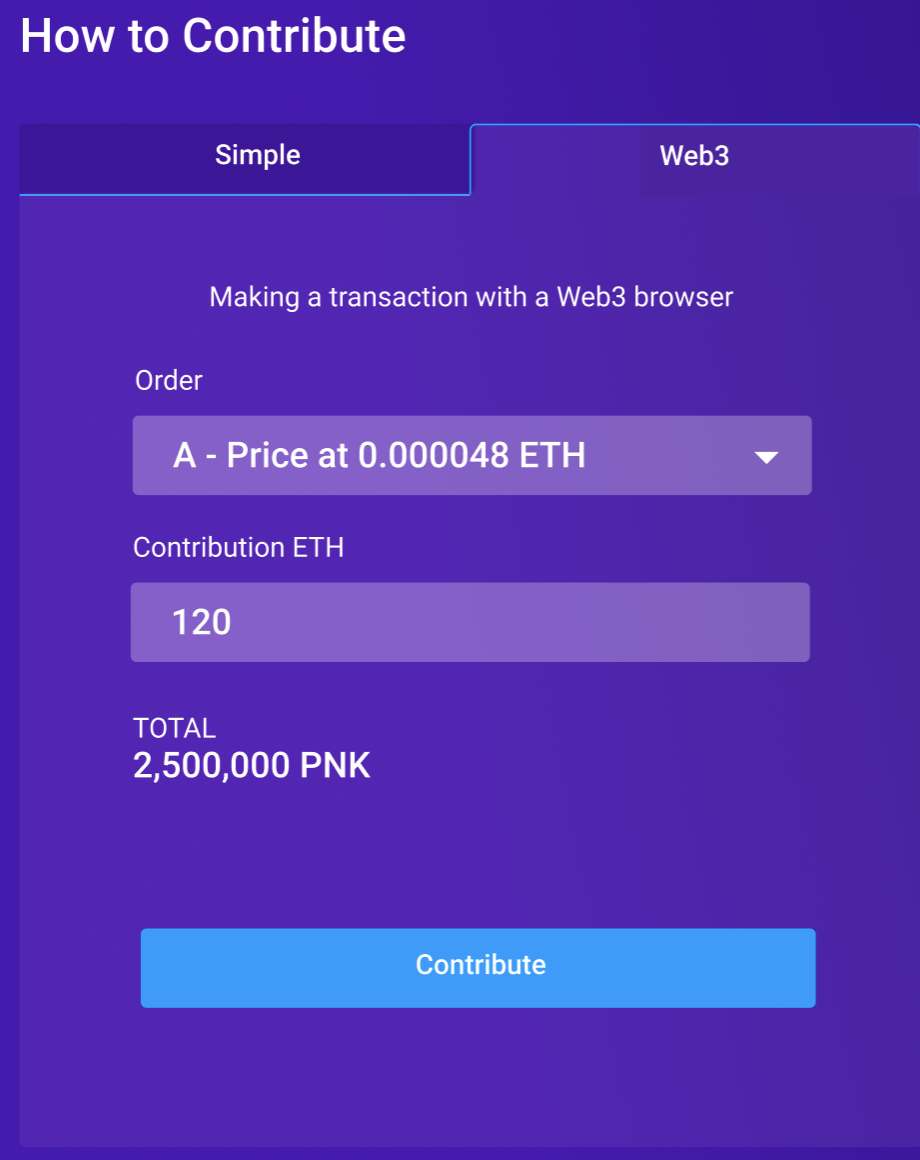Tap the blue Contribute button
Image resolution: width=920 pixels, height=1160 pixels.
point(478,967)
